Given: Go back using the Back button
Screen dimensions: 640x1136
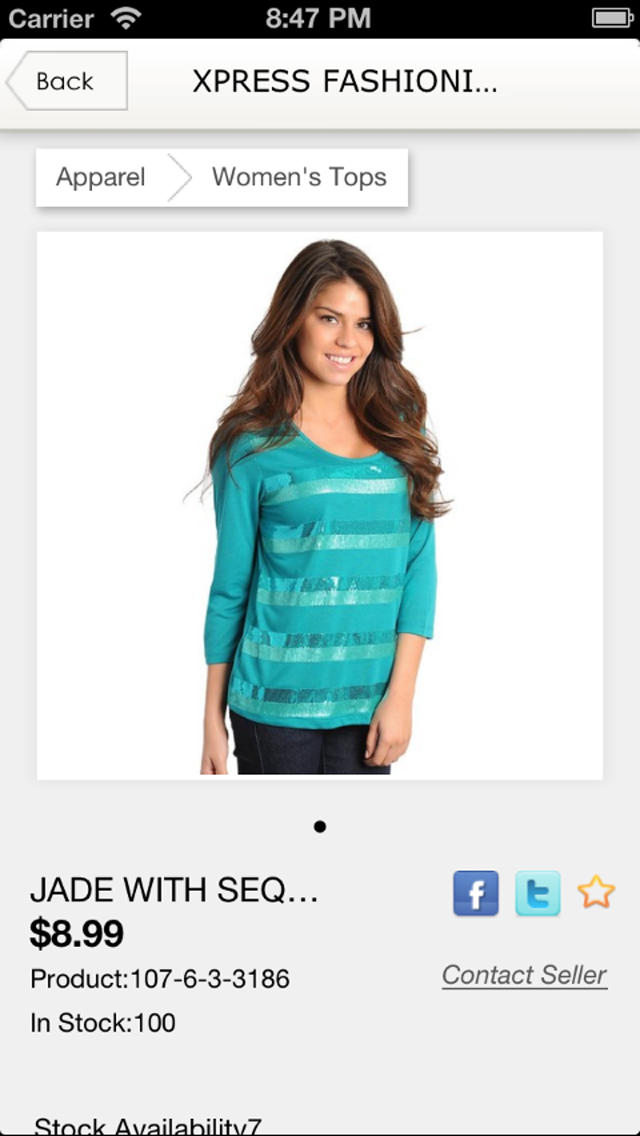Looking at the screenshot, I should click(x=67, y=81).
